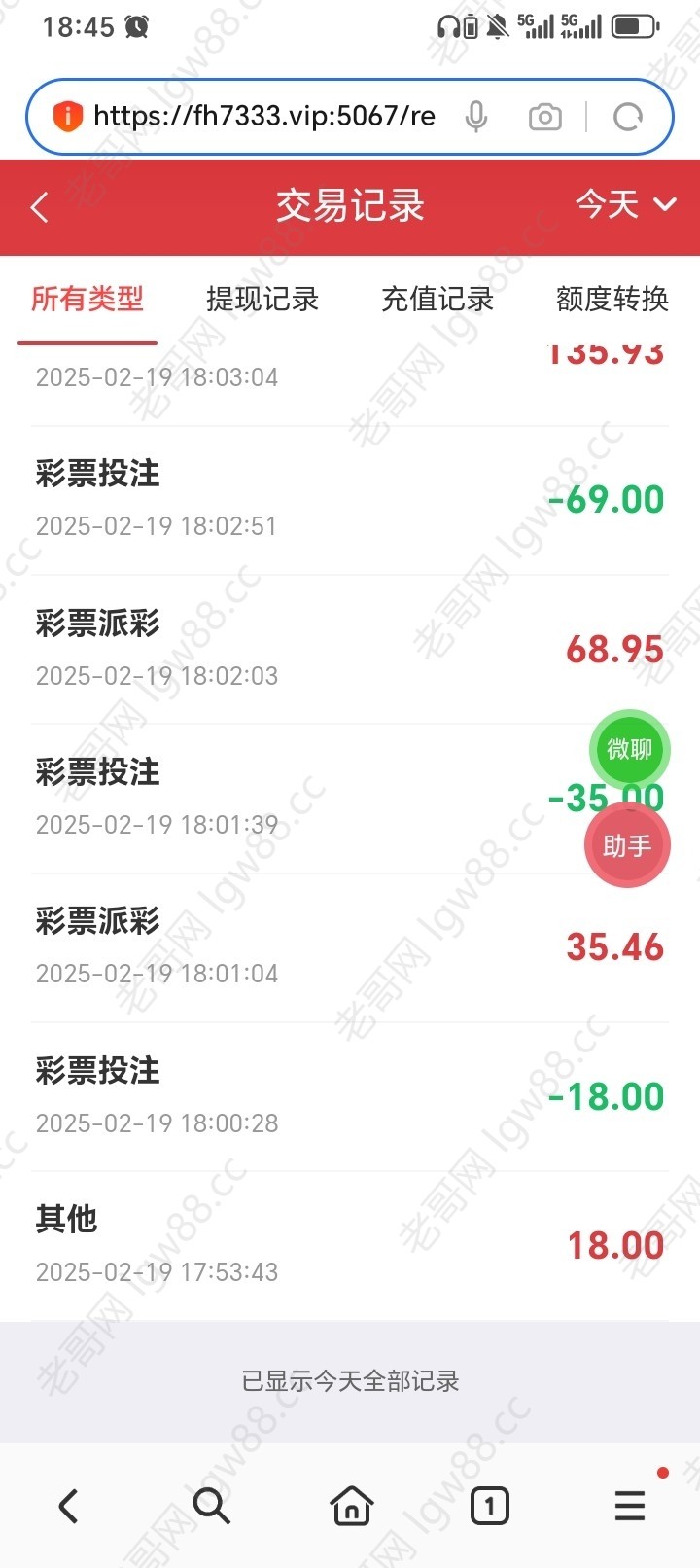
Task: Open the browser home page
Action: tap(351, 1506)
